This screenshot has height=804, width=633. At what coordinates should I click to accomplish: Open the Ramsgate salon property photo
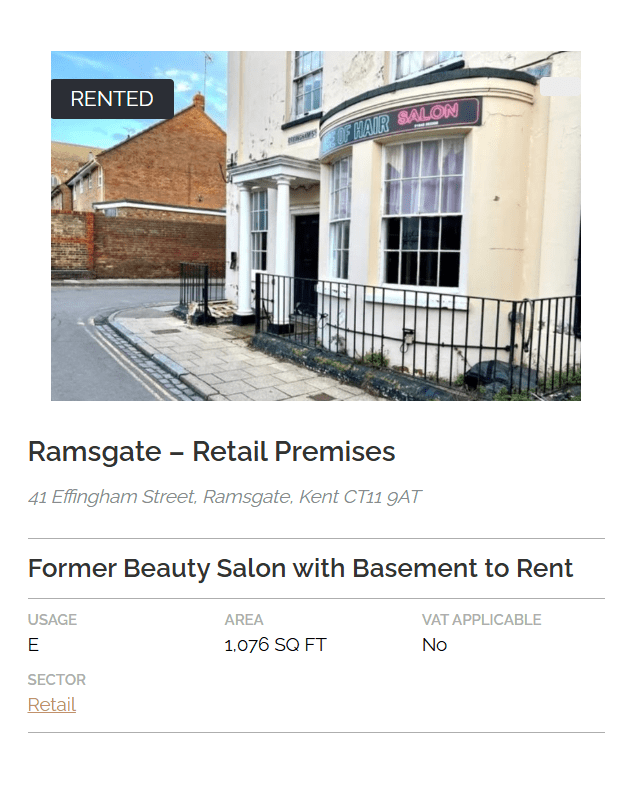click(316, 226)
